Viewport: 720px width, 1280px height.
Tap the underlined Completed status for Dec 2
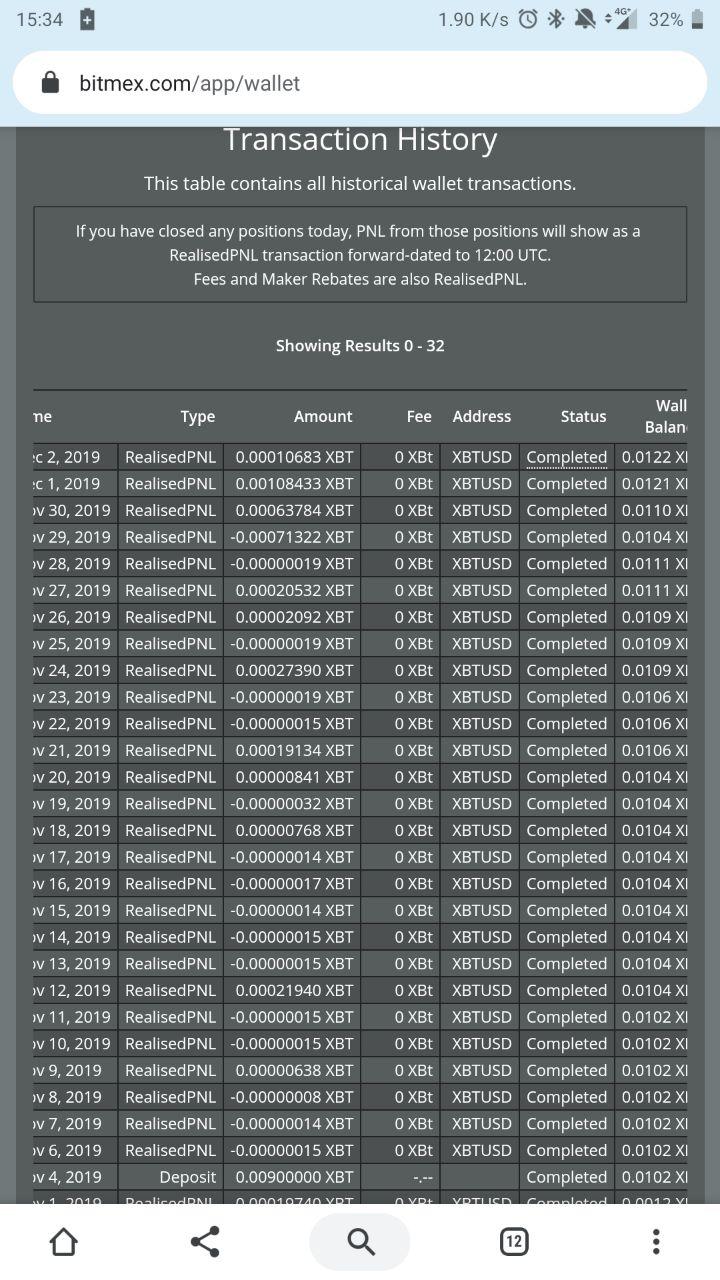[566, 457]
